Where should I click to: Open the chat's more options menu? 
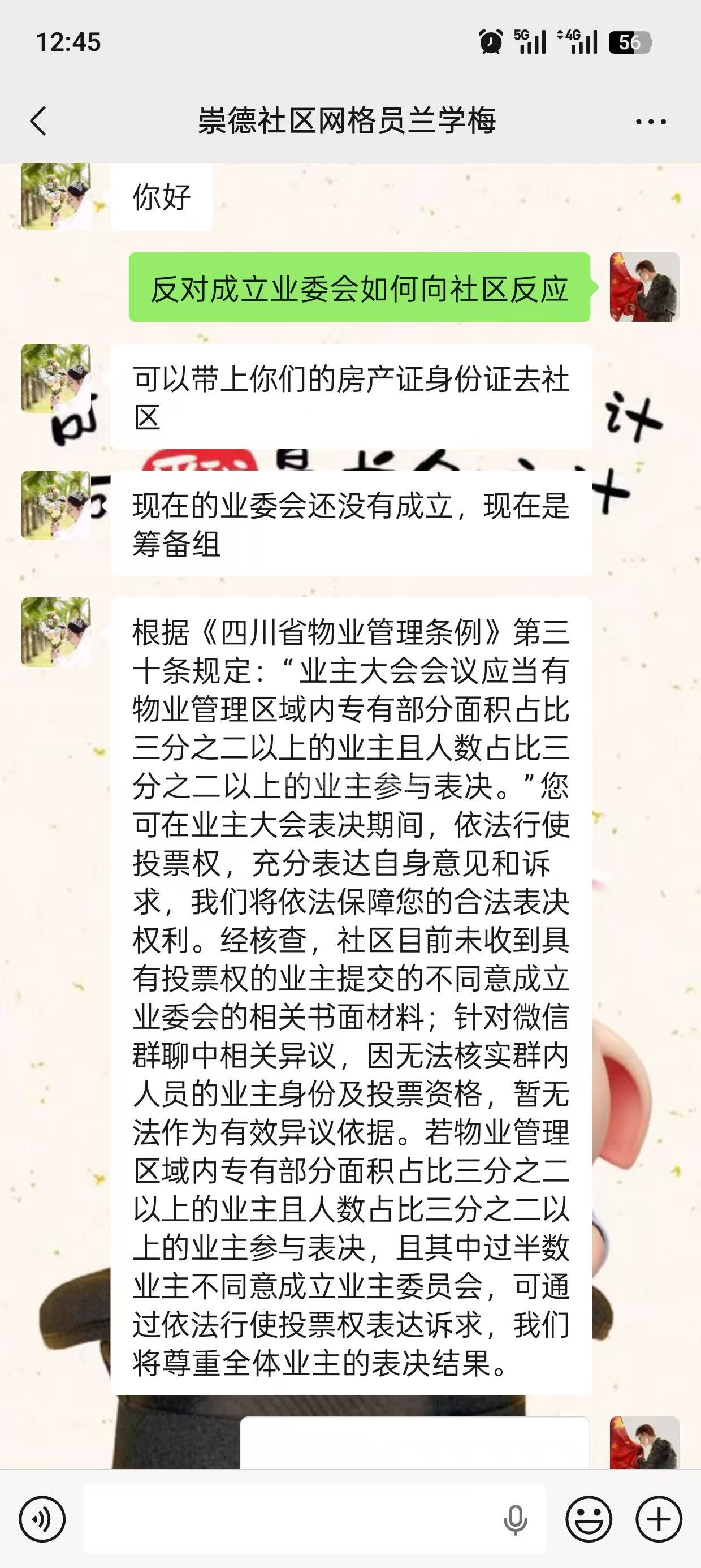coord(650,122)
